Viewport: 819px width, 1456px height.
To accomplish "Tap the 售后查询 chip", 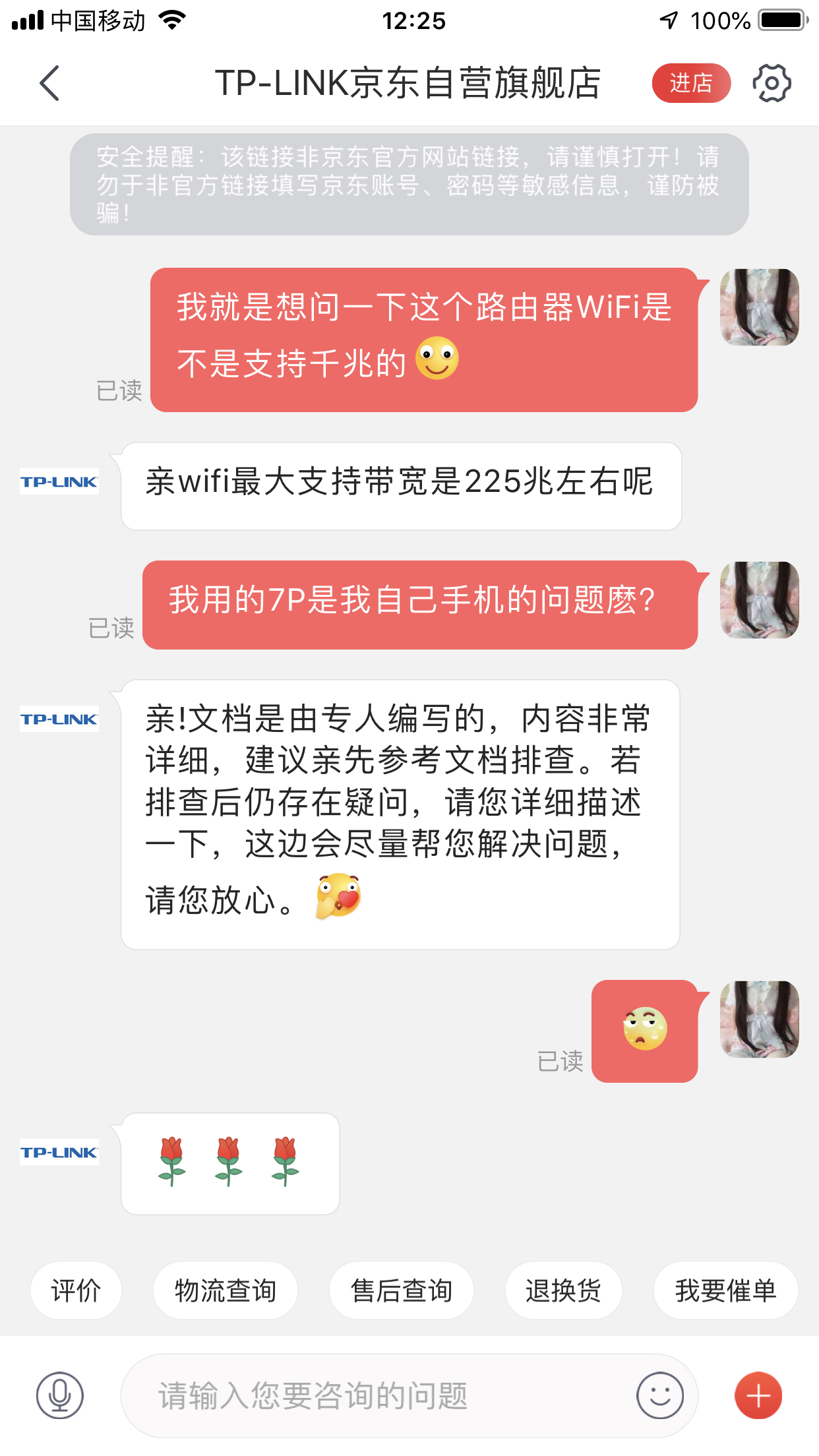I will pos(401,1290).
